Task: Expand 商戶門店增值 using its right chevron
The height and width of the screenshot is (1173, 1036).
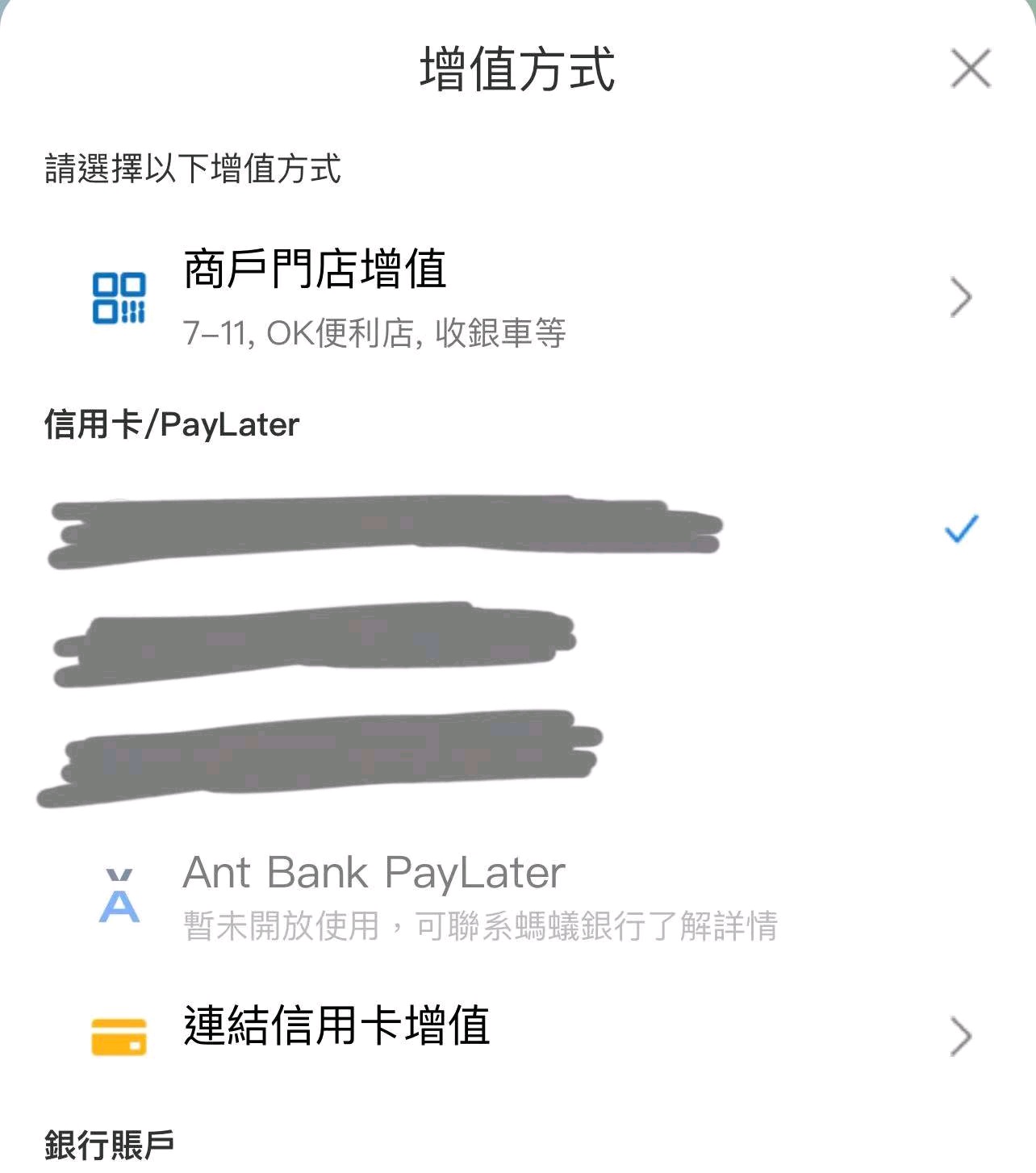Action: coord(962,297)
